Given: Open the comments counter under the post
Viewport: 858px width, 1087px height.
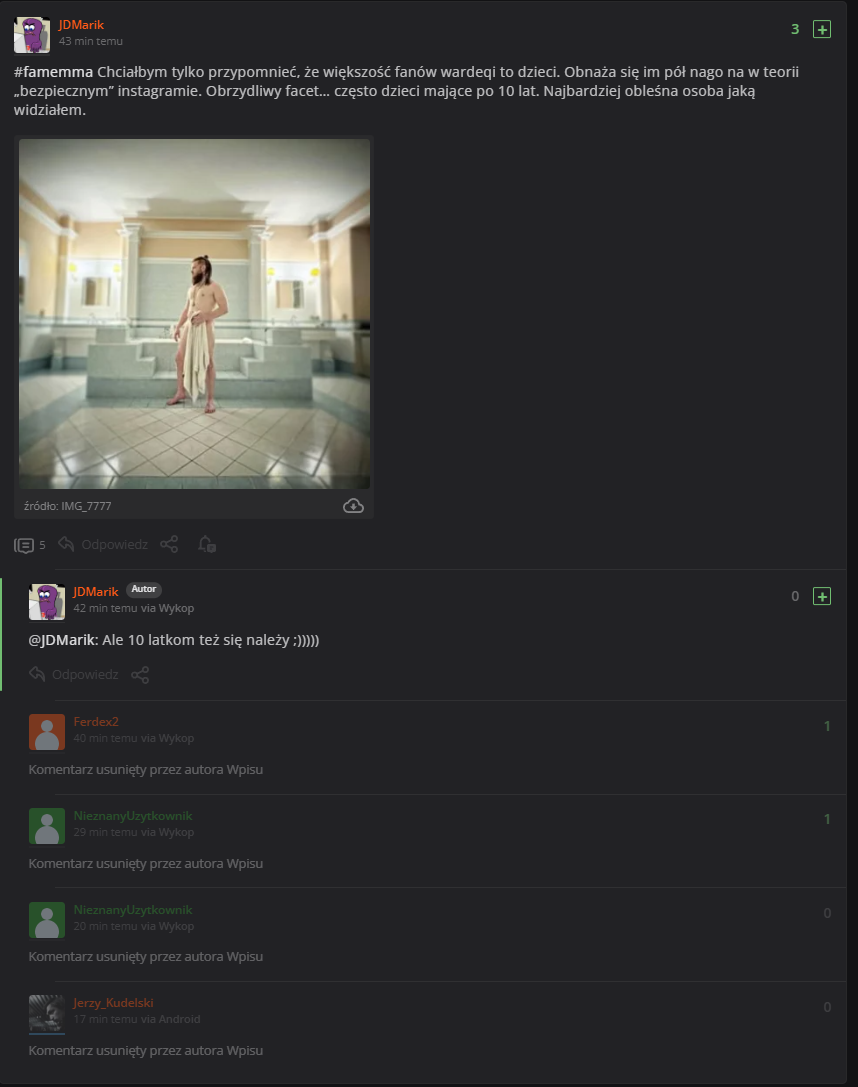Looking at the screenshot, I should (30, 545).
